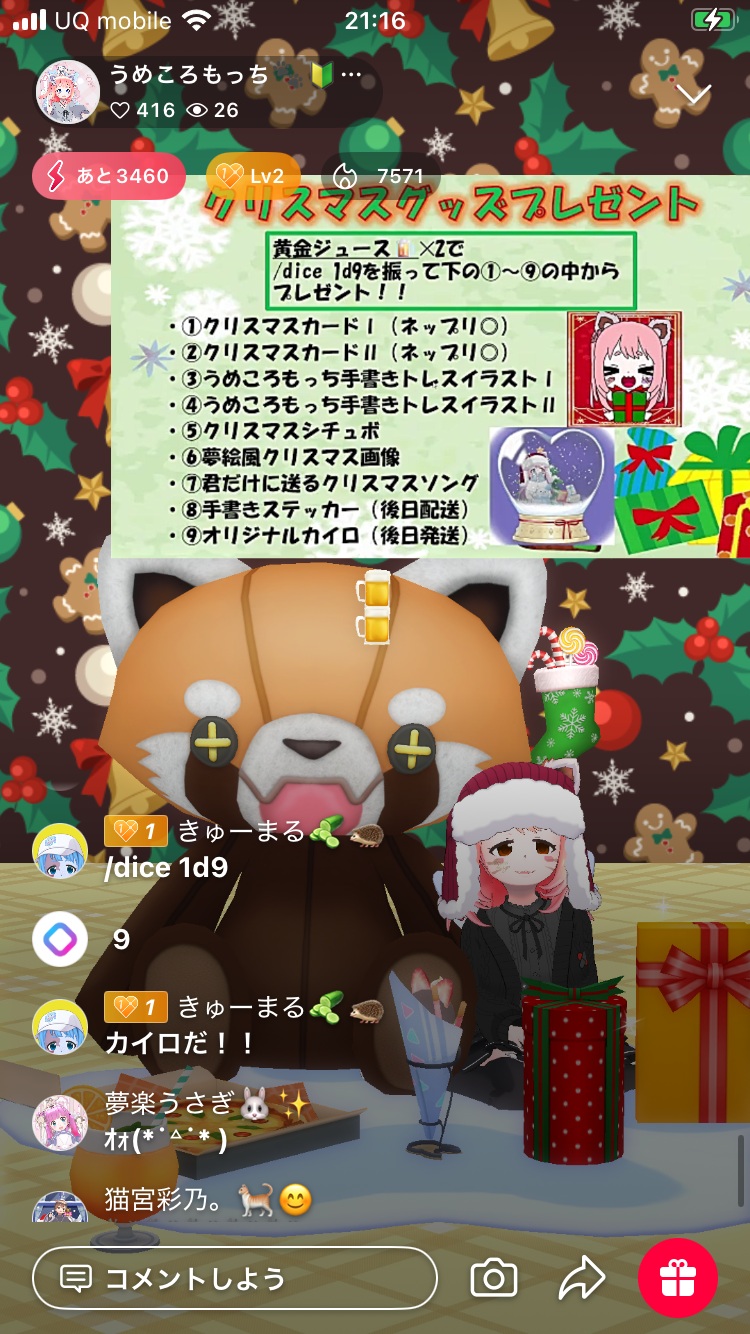Image resolution: width=750 pixels, height=1334 pixels.
Task: Tap the あと3460 points badge
Action: (109, 176)
